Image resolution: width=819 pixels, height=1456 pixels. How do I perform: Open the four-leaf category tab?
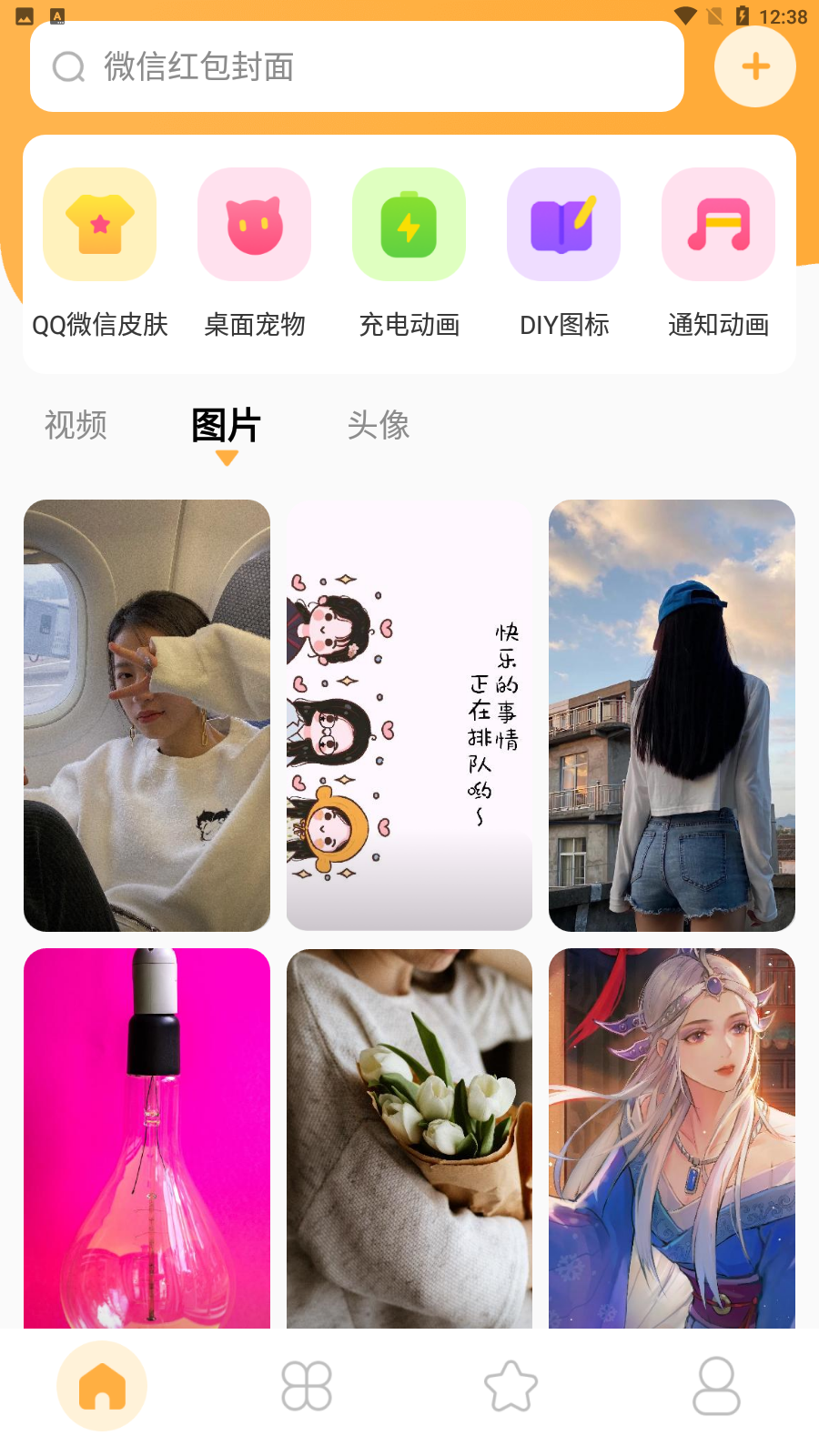point(307,1386)
